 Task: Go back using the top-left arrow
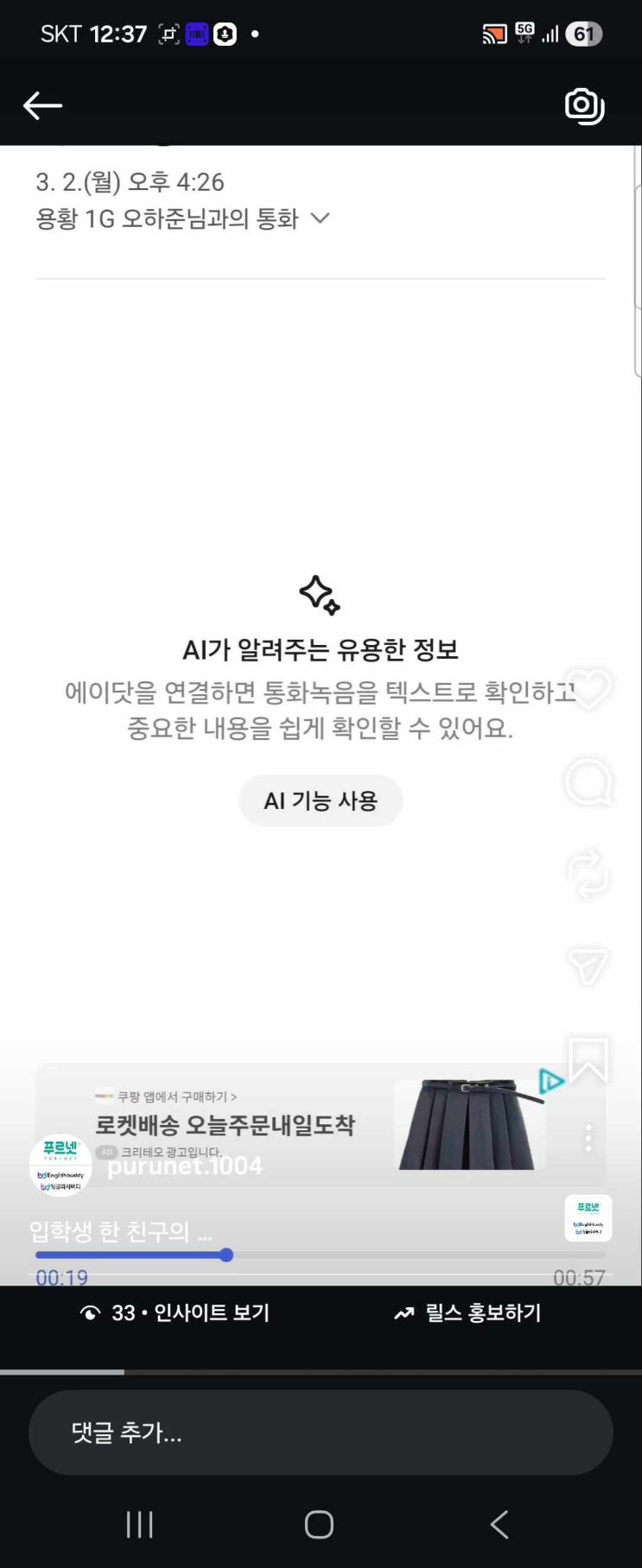click(x=42, y=106)
